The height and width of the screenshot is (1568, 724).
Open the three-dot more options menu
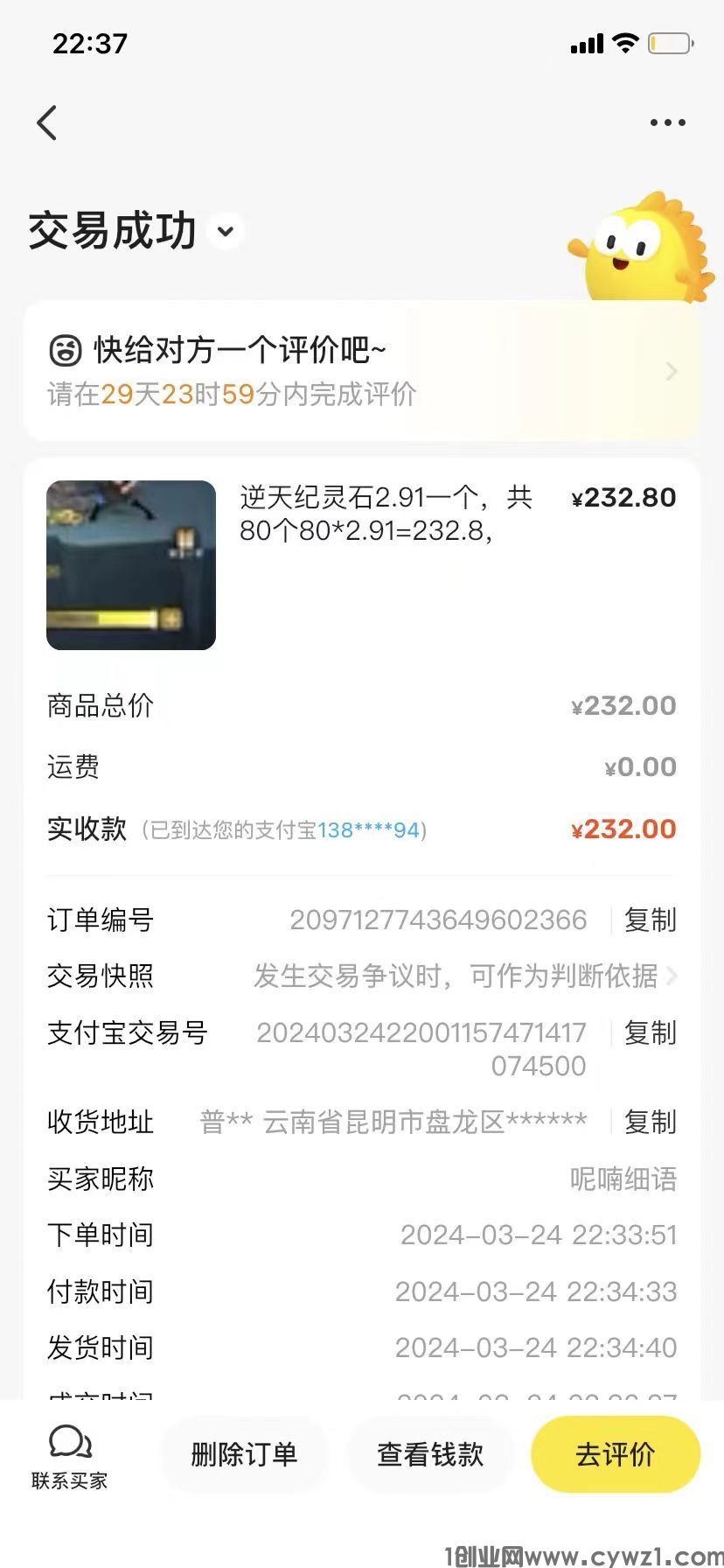coord(667,122)
